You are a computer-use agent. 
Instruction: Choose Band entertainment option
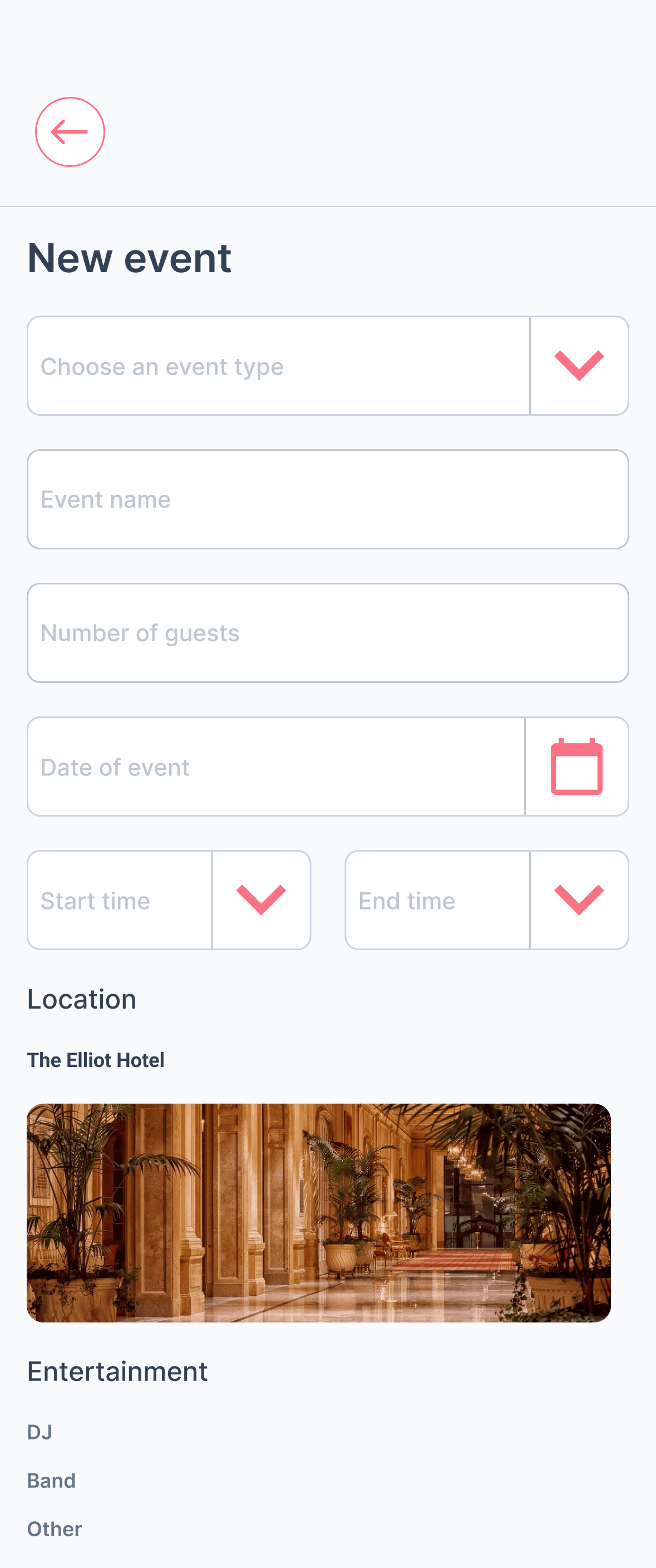tap(52, 1481)
